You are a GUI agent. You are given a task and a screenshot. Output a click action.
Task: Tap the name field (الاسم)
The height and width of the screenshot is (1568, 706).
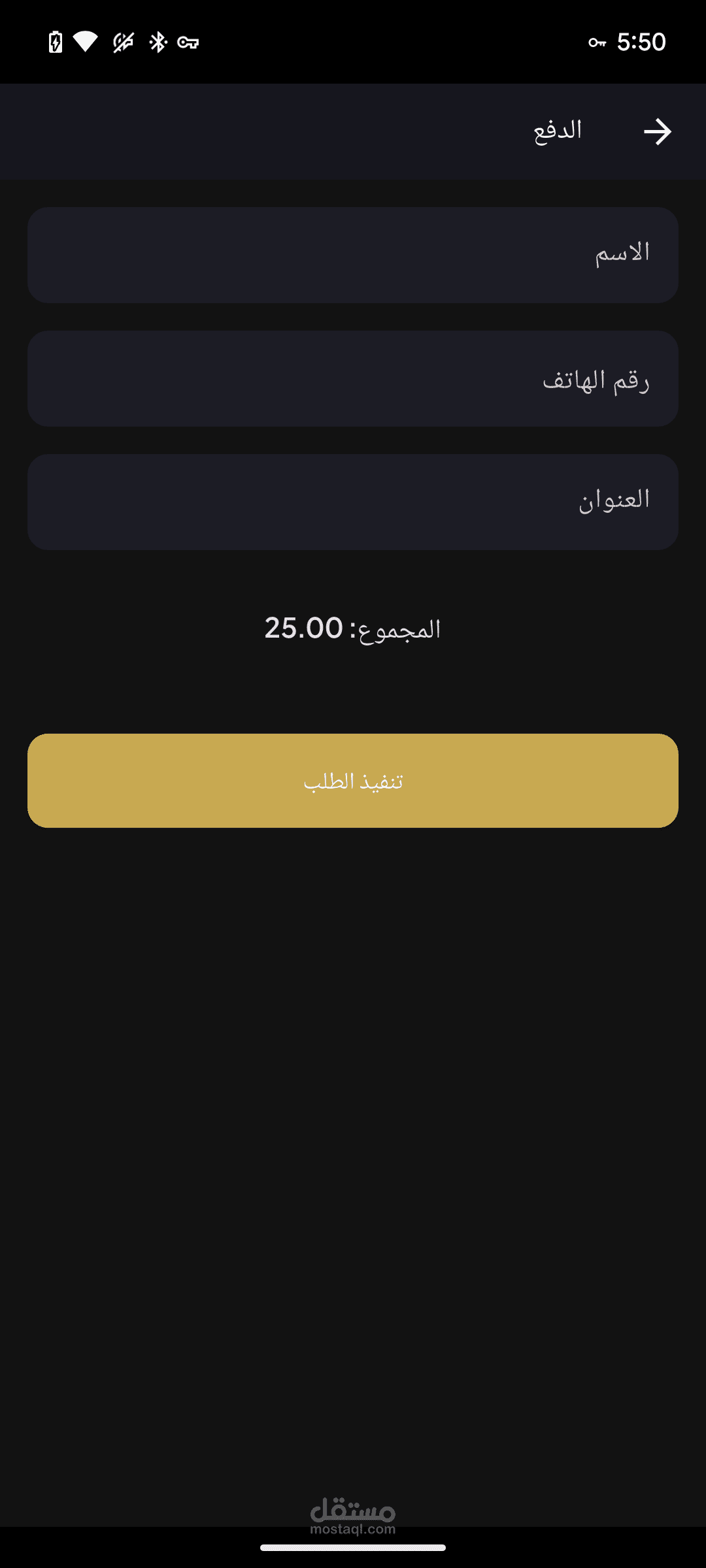coord(353,255)
